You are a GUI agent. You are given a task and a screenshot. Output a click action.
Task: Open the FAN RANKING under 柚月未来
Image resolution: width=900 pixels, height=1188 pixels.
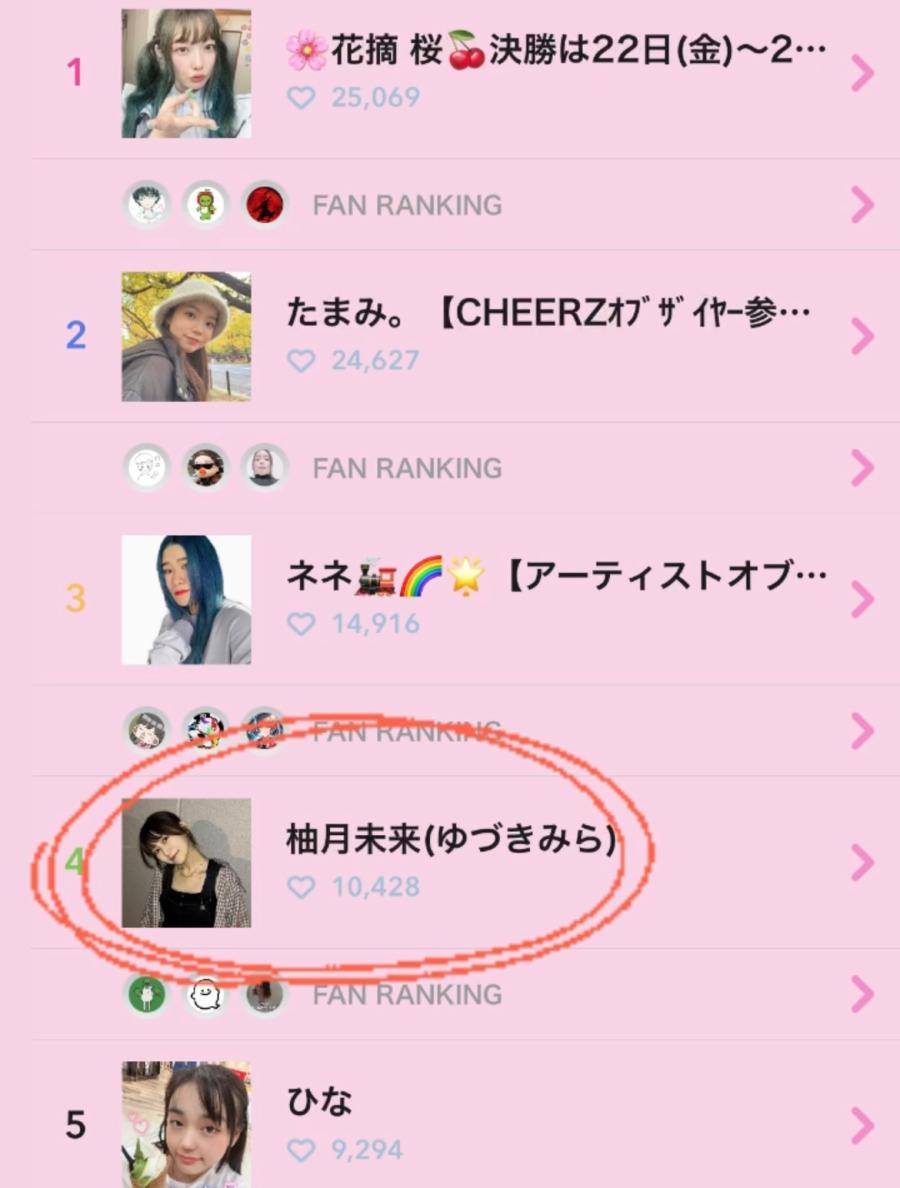click(407, 995)
